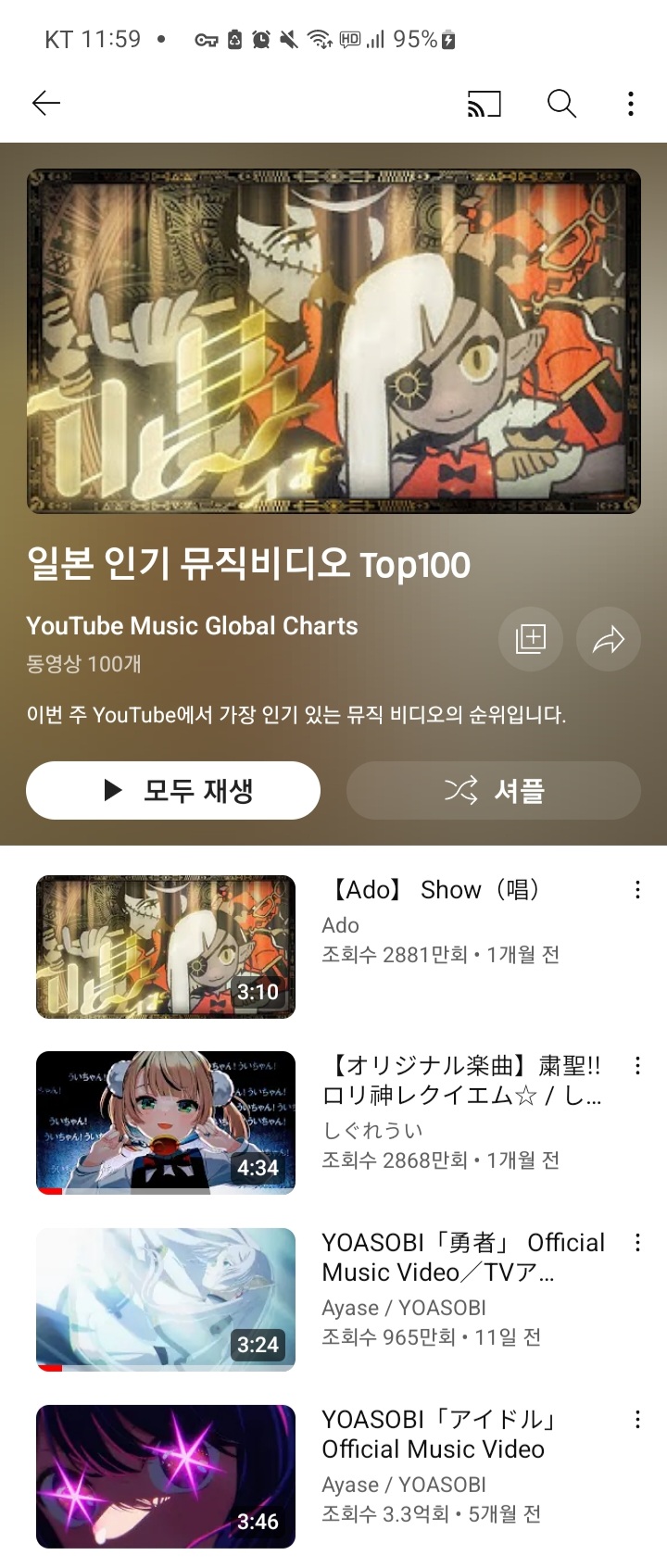
Task: Play the しぐれうい ロリ神レクイエム video
Action: click(166, 1123)
